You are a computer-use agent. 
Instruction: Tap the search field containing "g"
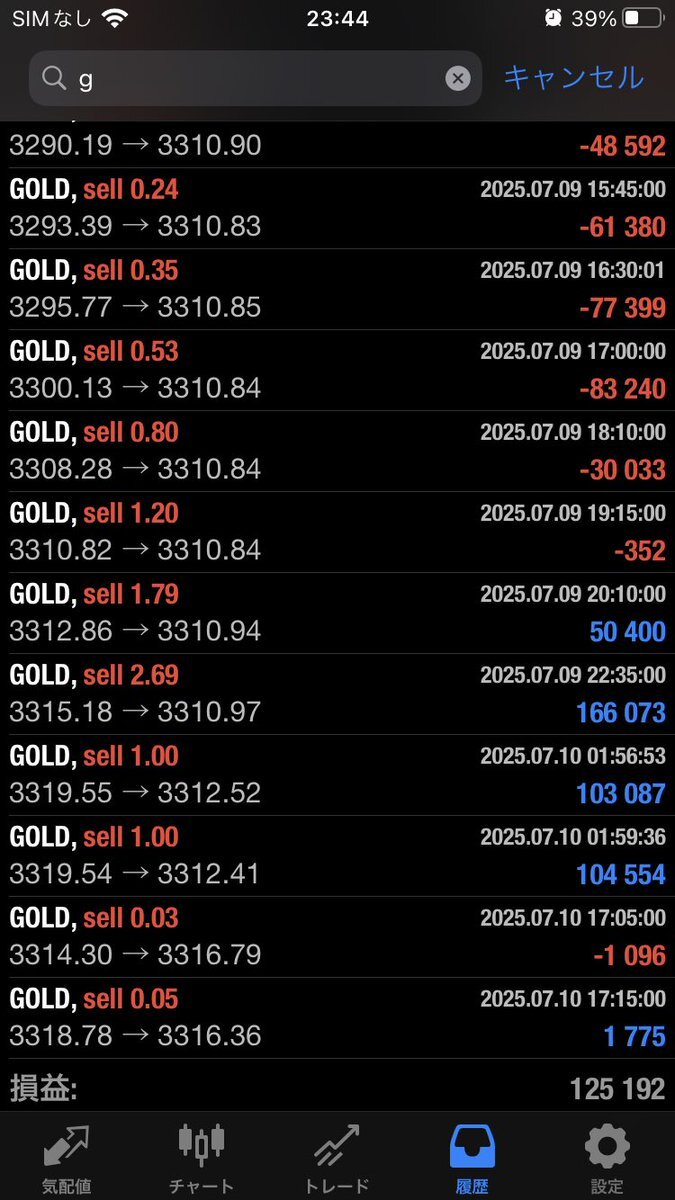[x=255, y=78]
